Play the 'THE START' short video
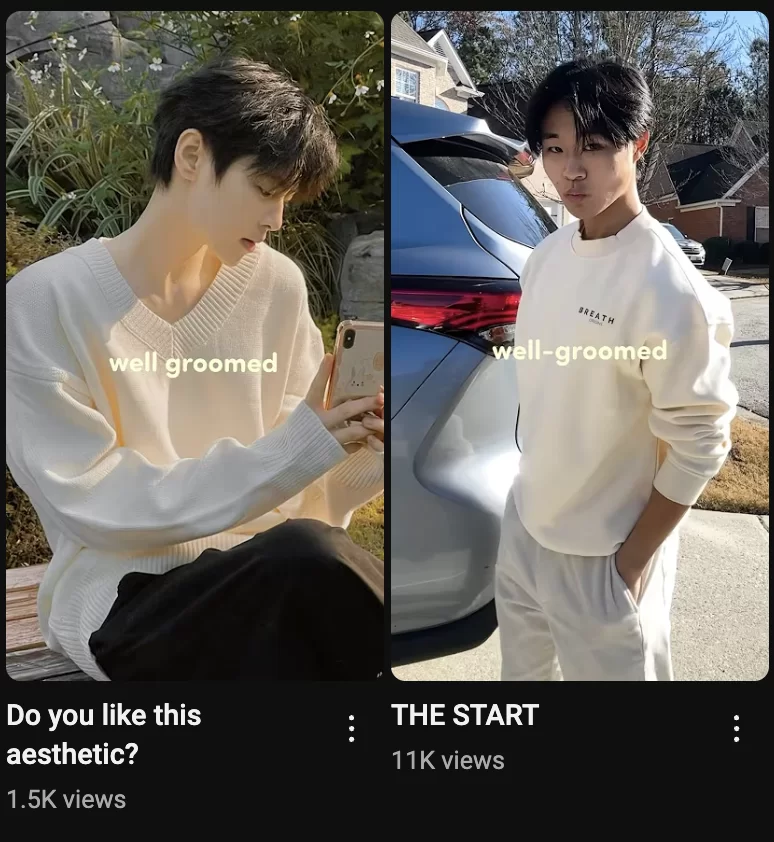 tap(579, 345)
